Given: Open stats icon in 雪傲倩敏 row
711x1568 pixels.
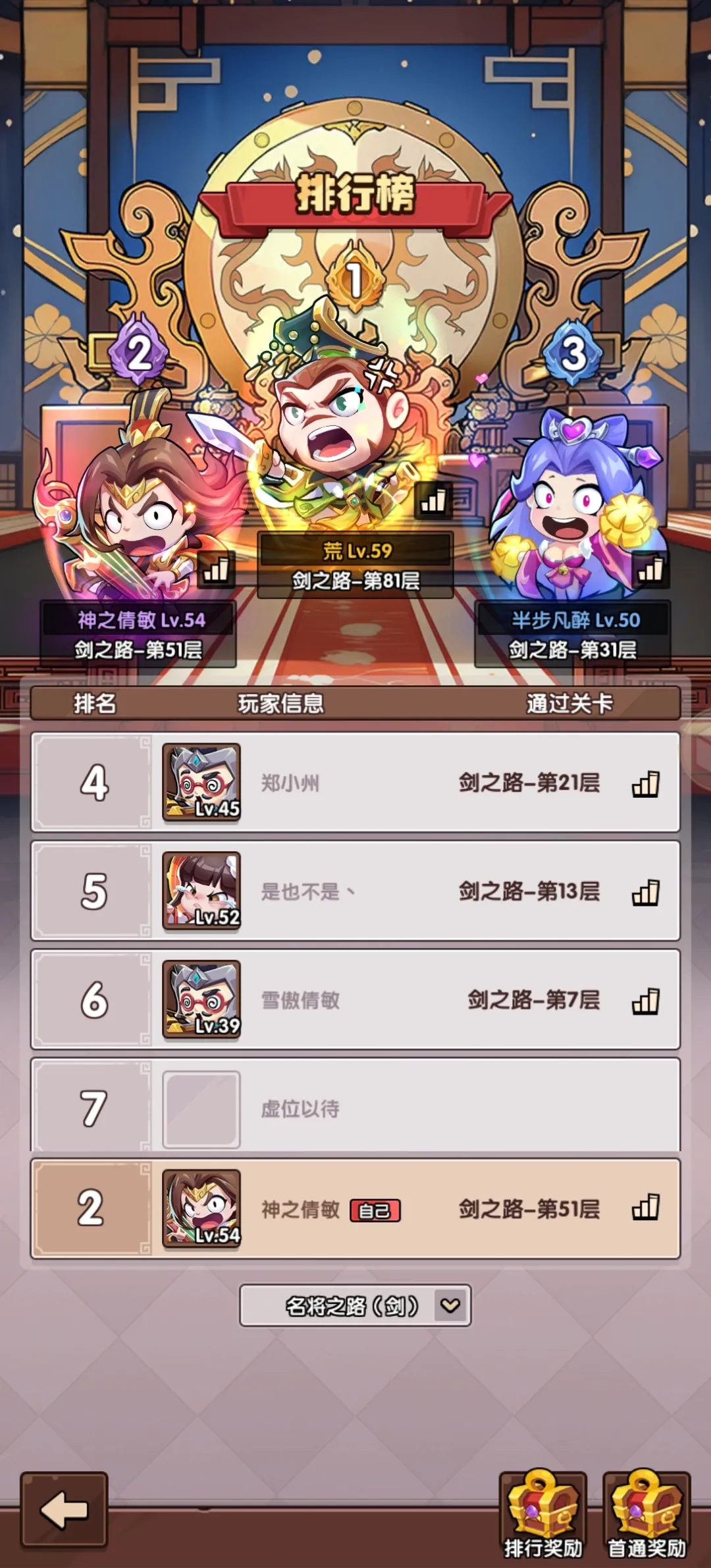Looking at the screenshot, I should click(645, 1001).
